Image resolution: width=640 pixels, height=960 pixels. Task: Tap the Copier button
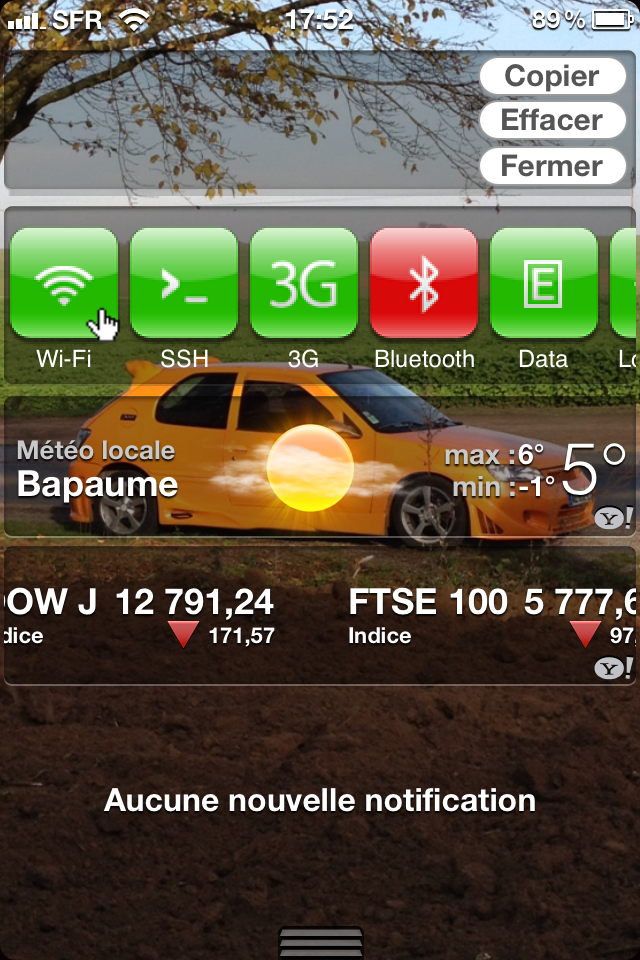[x=552, y=76]
